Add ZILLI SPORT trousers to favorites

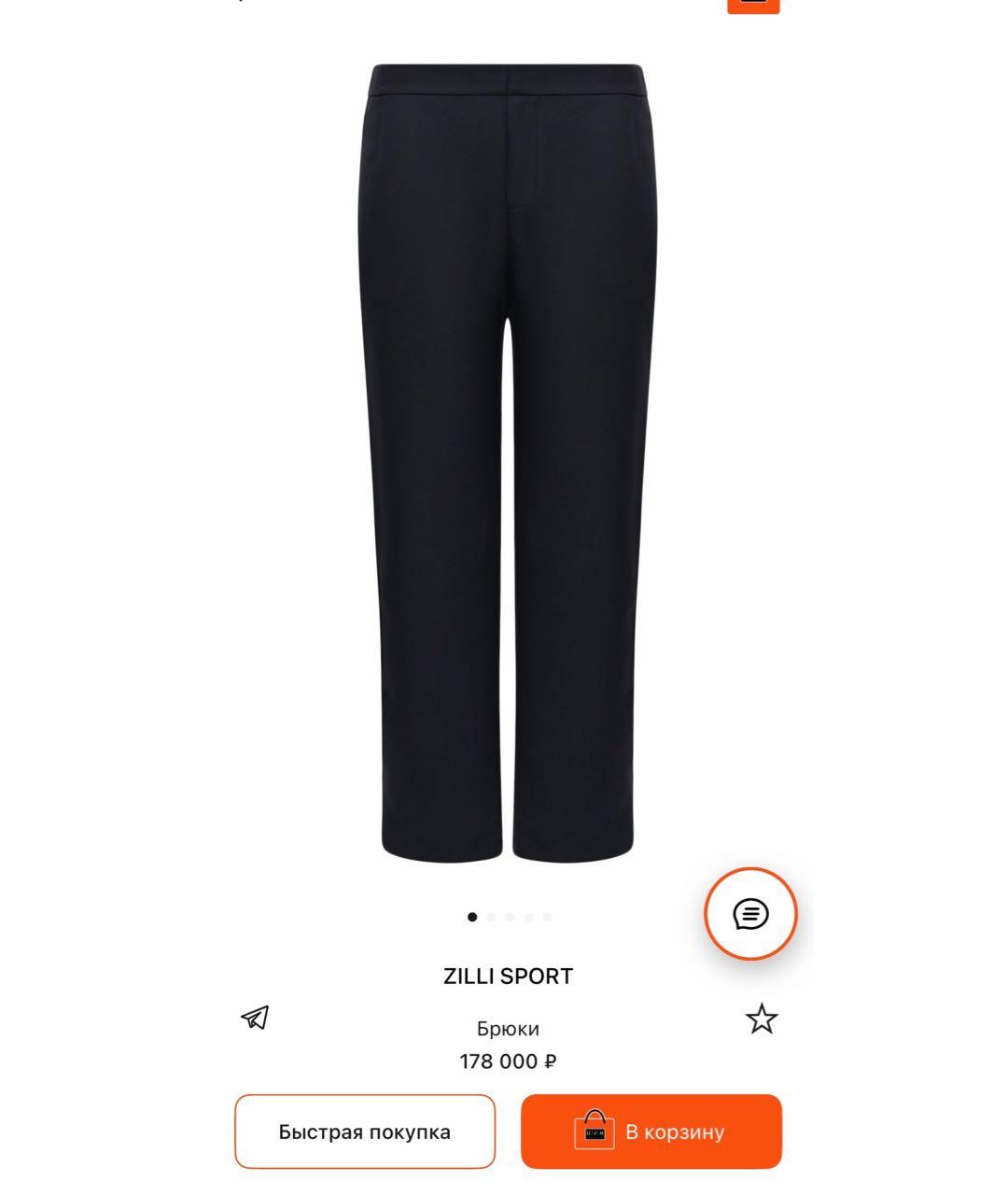click(762, 1019)
